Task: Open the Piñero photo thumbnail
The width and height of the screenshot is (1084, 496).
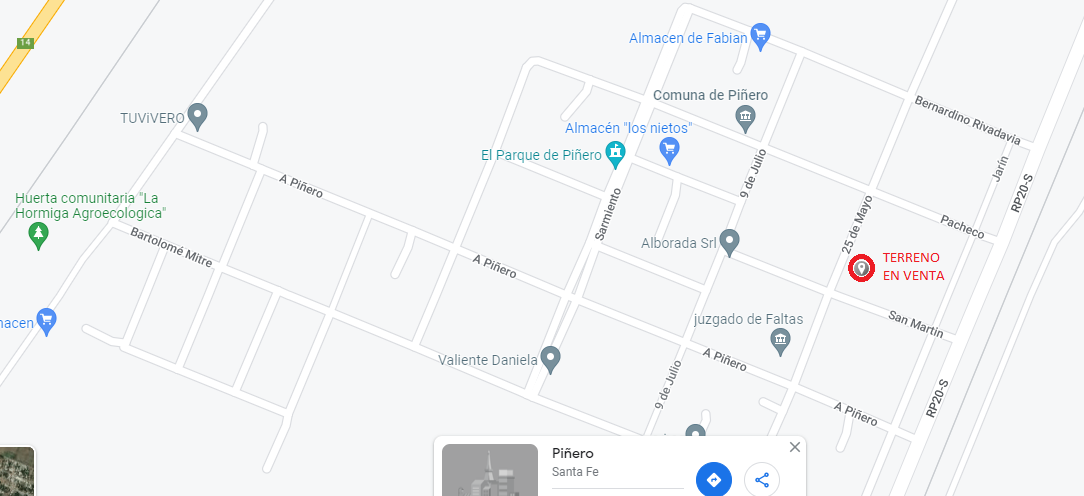Action: coord(489,470)
